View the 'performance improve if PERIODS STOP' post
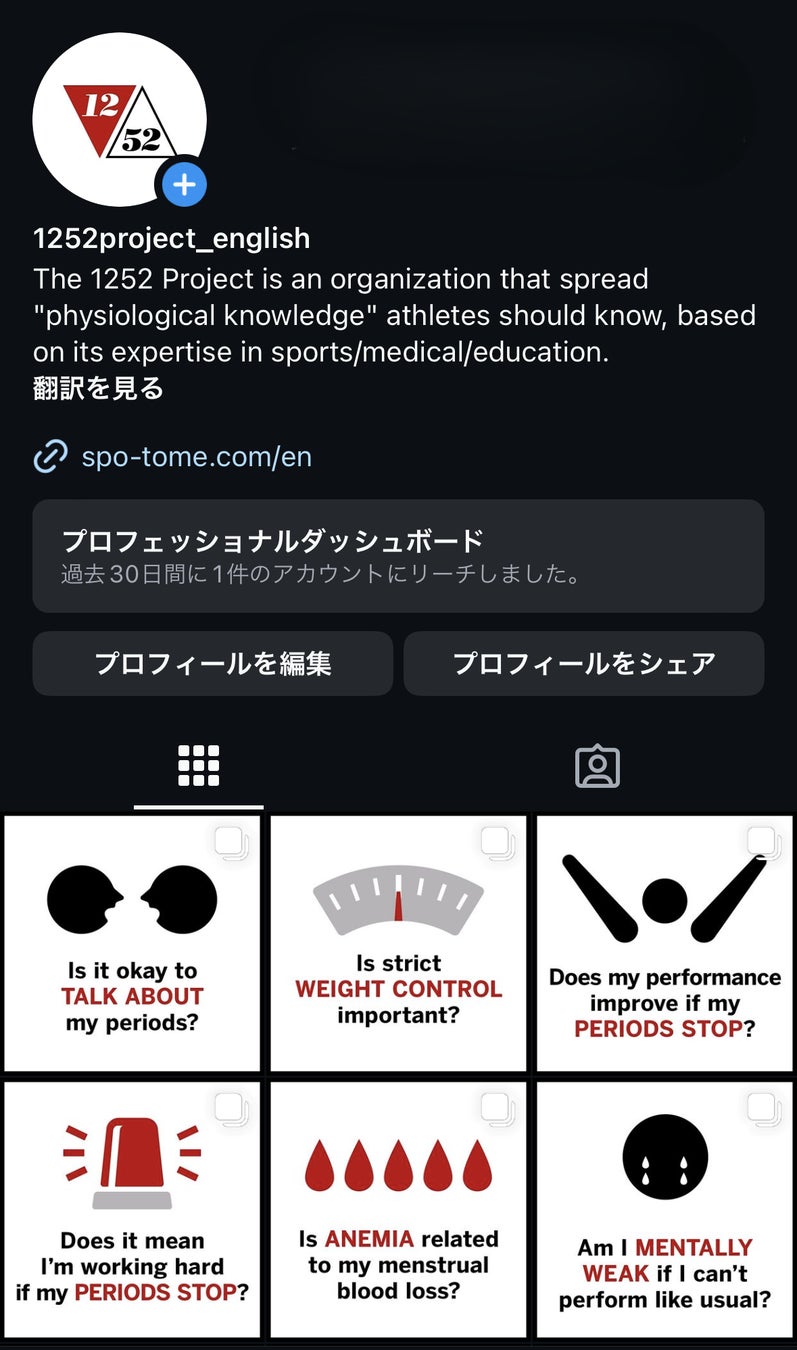Screen dimensions: 797x1350 (664, 943)
